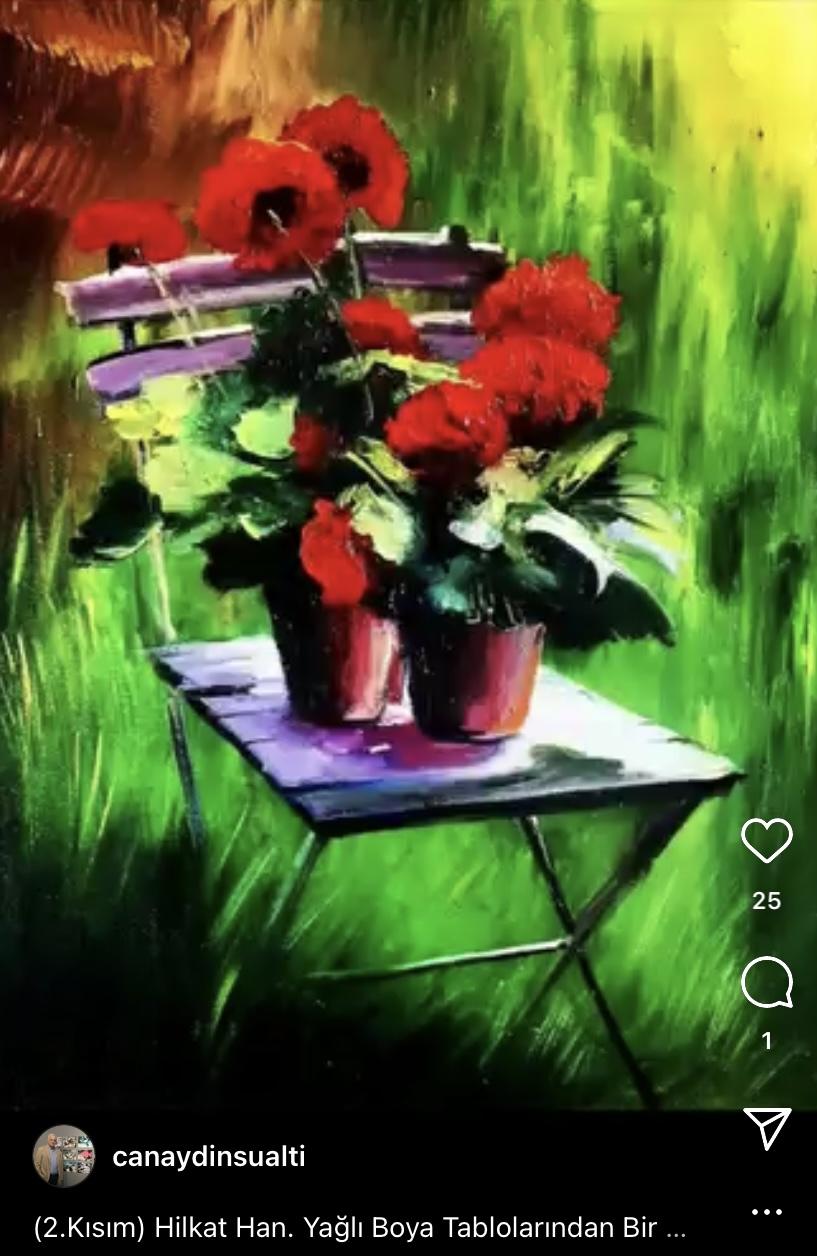Screen dimensions: 817x1256
Task: Expand the Hilkat Han caption text
Action: pos(360,1228)
